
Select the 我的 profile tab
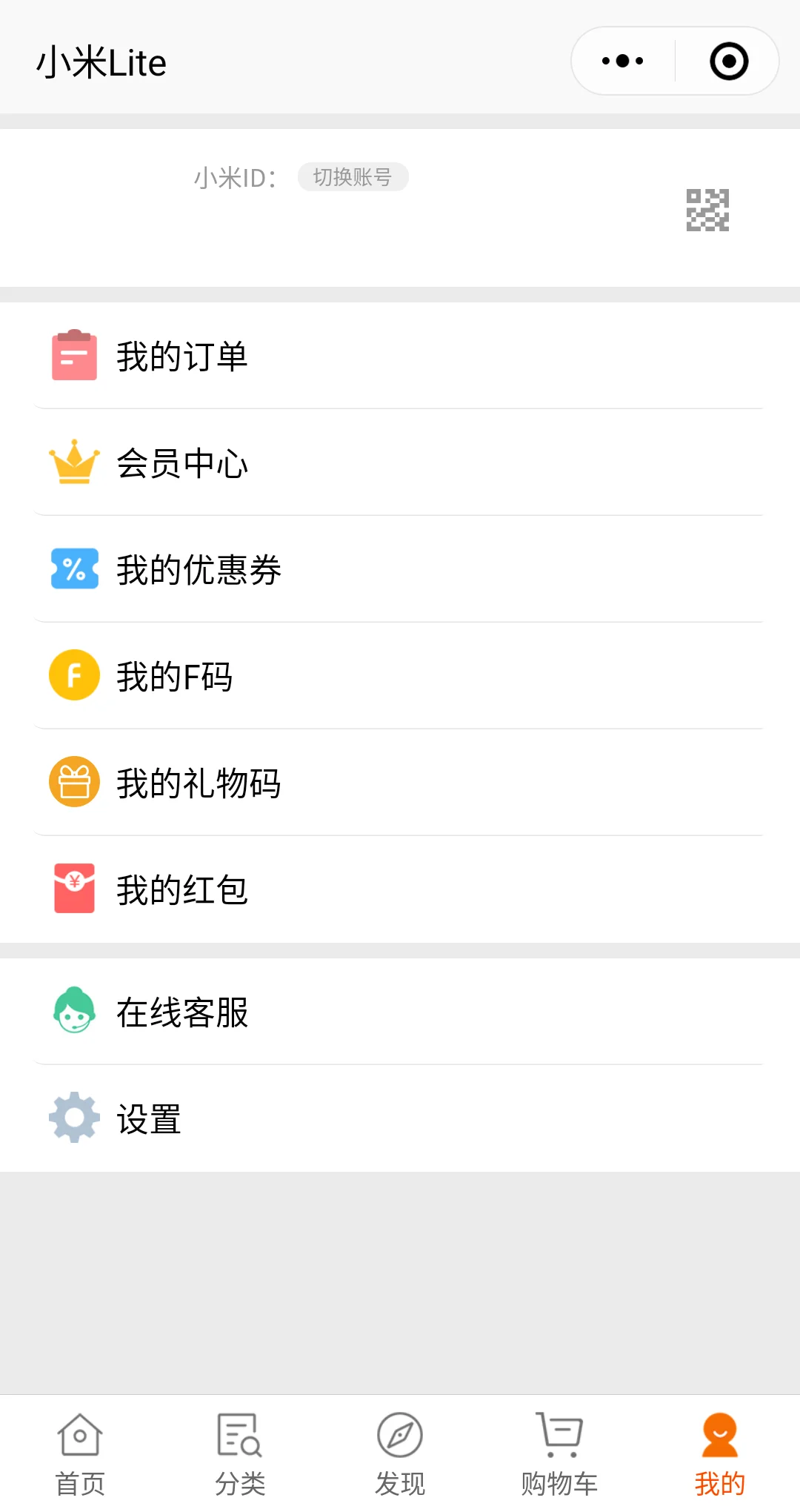click(720, 1454)
